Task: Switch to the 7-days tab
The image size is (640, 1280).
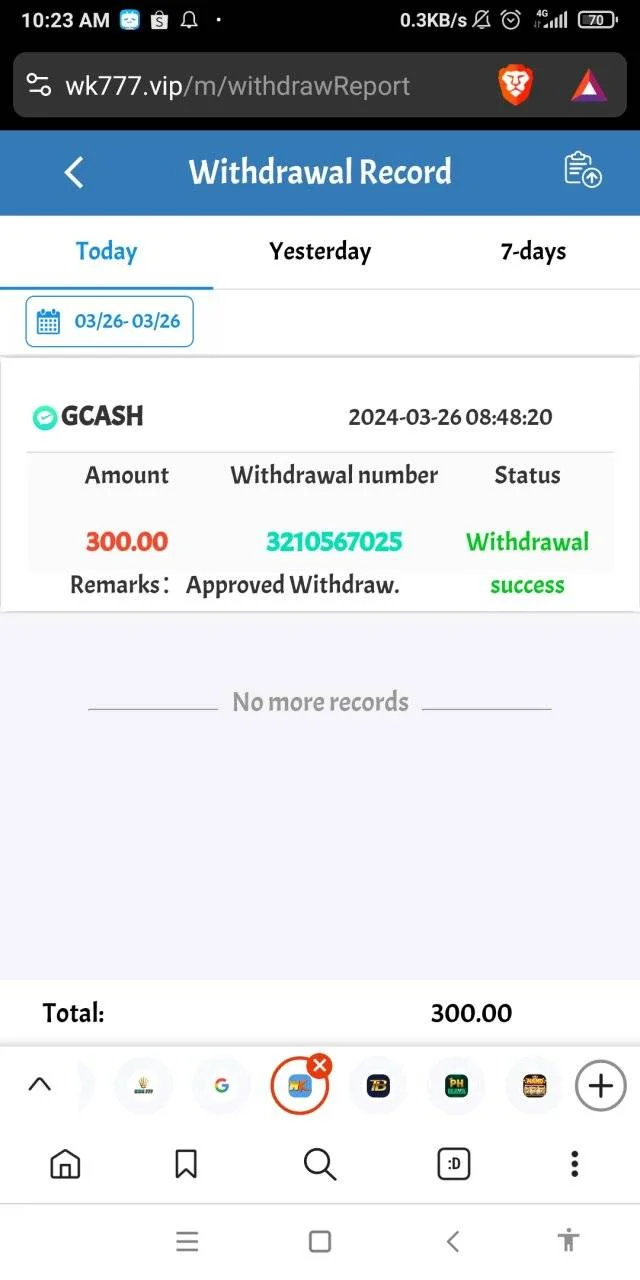Action: pos(533,252)
